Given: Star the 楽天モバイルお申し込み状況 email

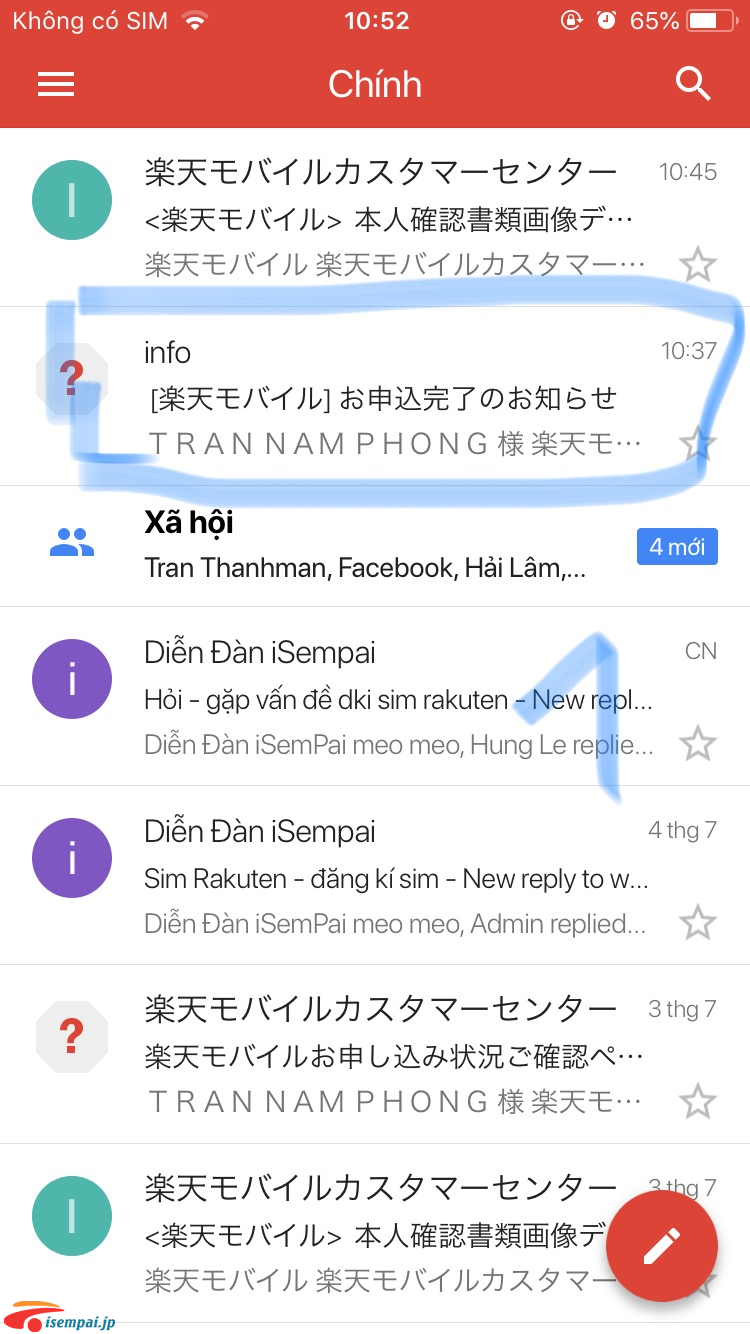Looking at the screenshot, I should click(698, 1101).
